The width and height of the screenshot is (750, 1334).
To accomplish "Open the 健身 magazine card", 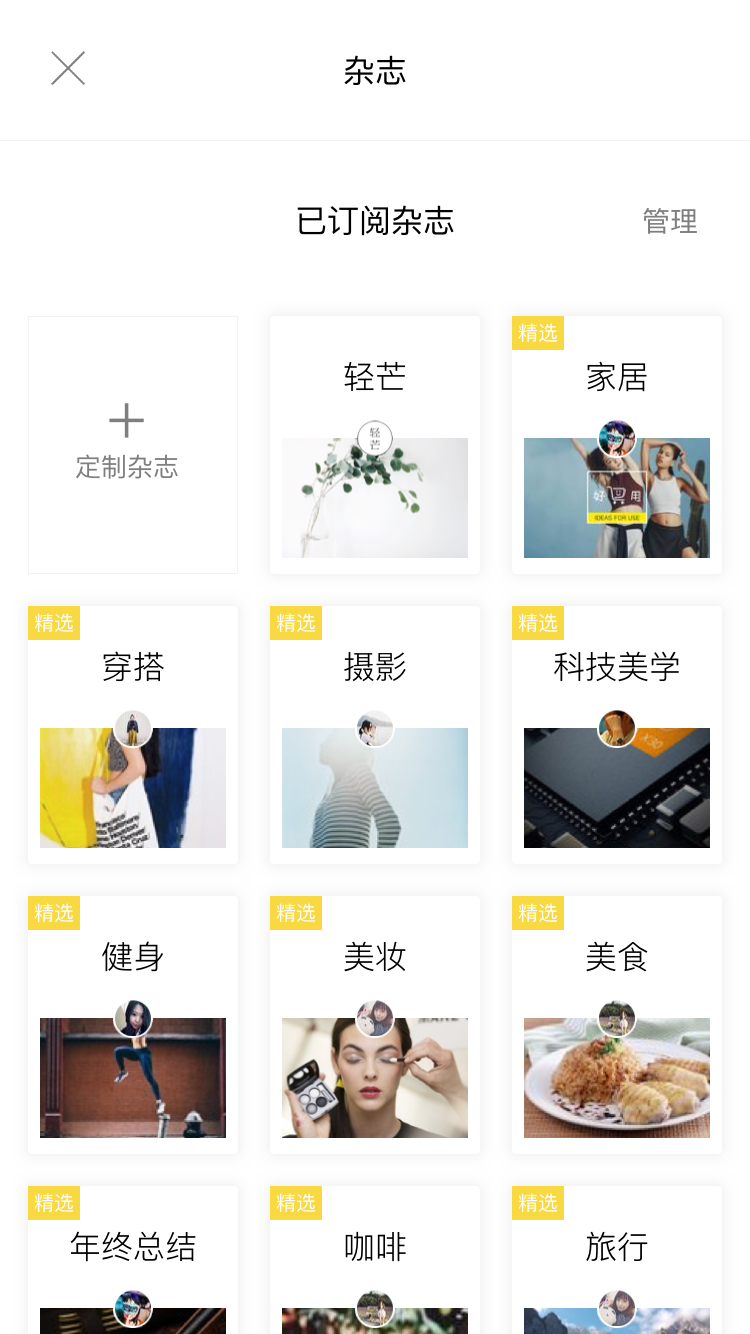I will coord(133,1025).
